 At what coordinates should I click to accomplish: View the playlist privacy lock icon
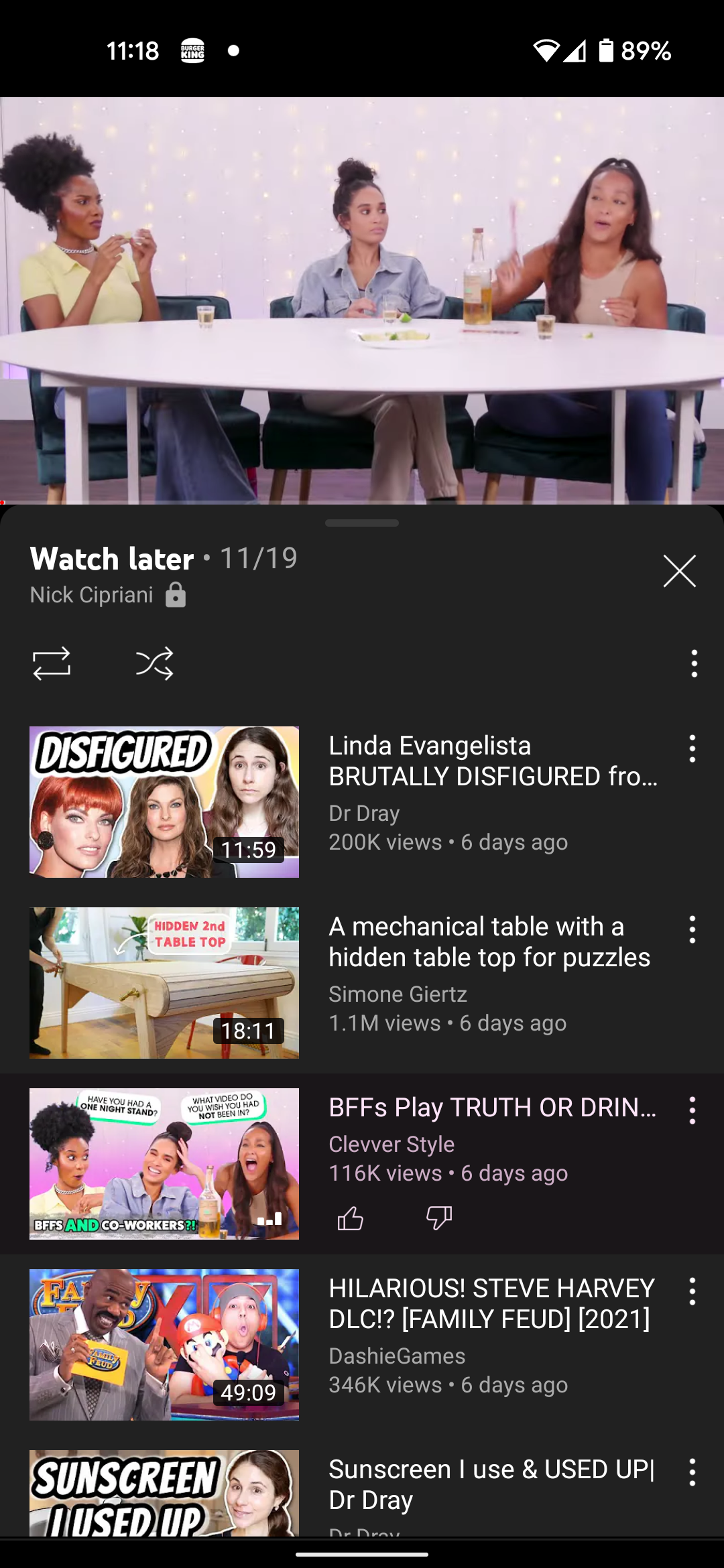[176, 594]
